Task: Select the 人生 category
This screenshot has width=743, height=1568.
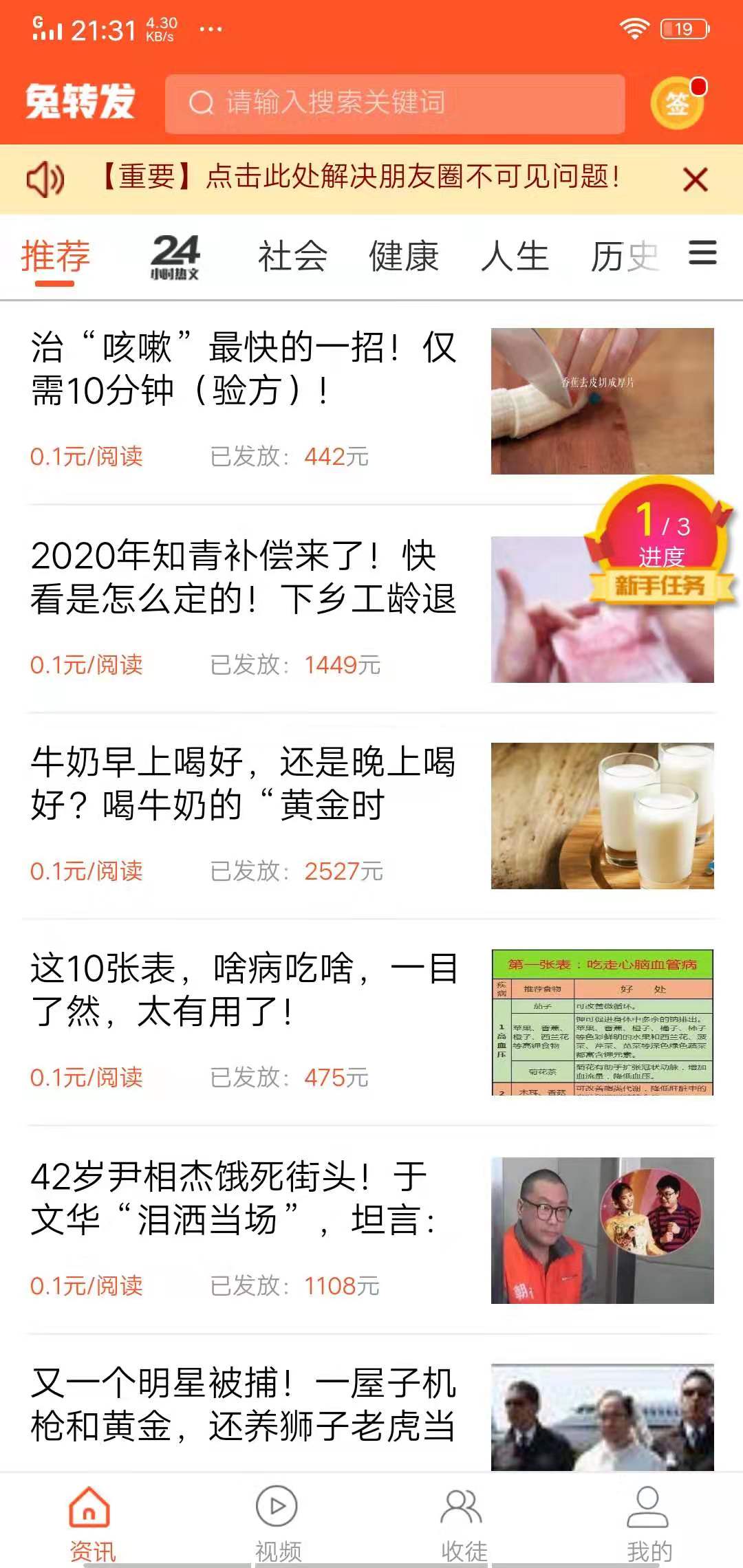Action: (x=515, y=256)
